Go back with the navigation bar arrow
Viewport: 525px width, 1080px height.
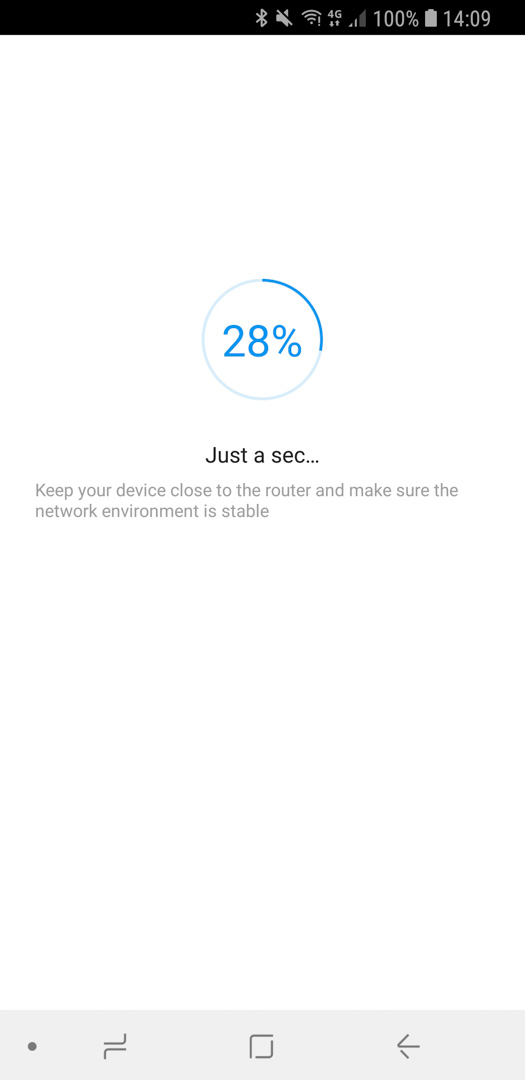tap(408, 1046)
